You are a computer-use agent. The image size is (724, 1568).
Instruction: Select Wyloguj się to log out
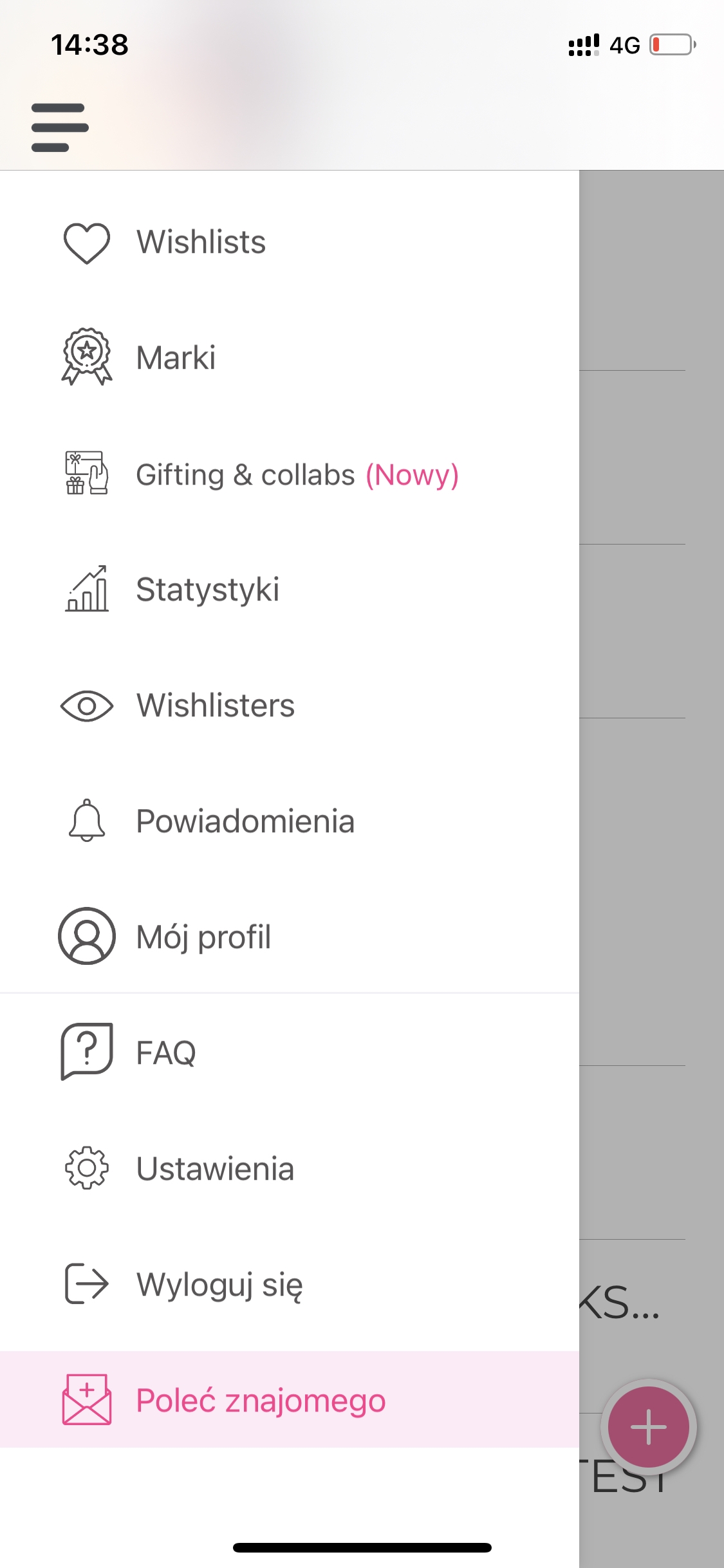click(x=290, y=1284)
